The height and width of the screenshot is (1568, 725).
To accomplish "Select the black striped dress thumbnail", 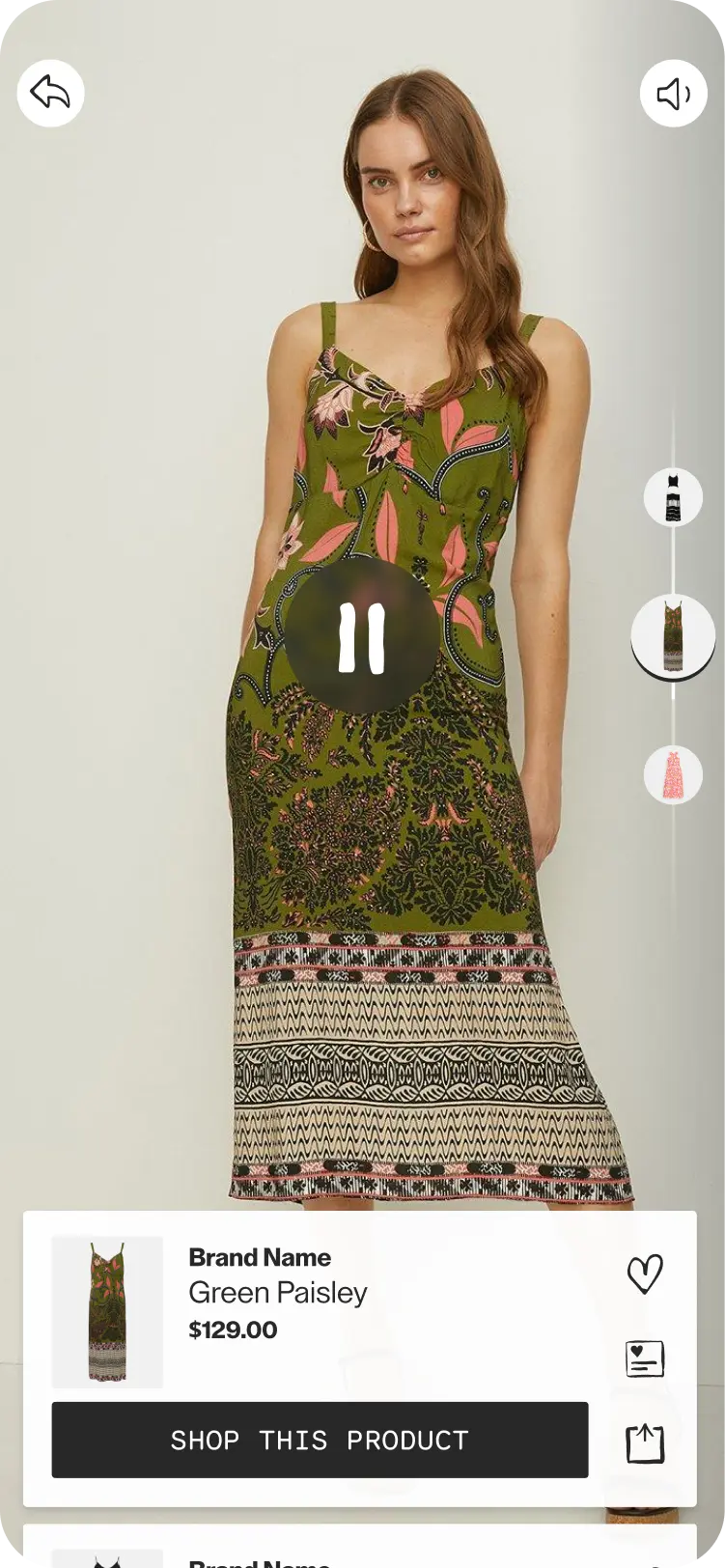I will pyautogui.click(x=673, y=497).
